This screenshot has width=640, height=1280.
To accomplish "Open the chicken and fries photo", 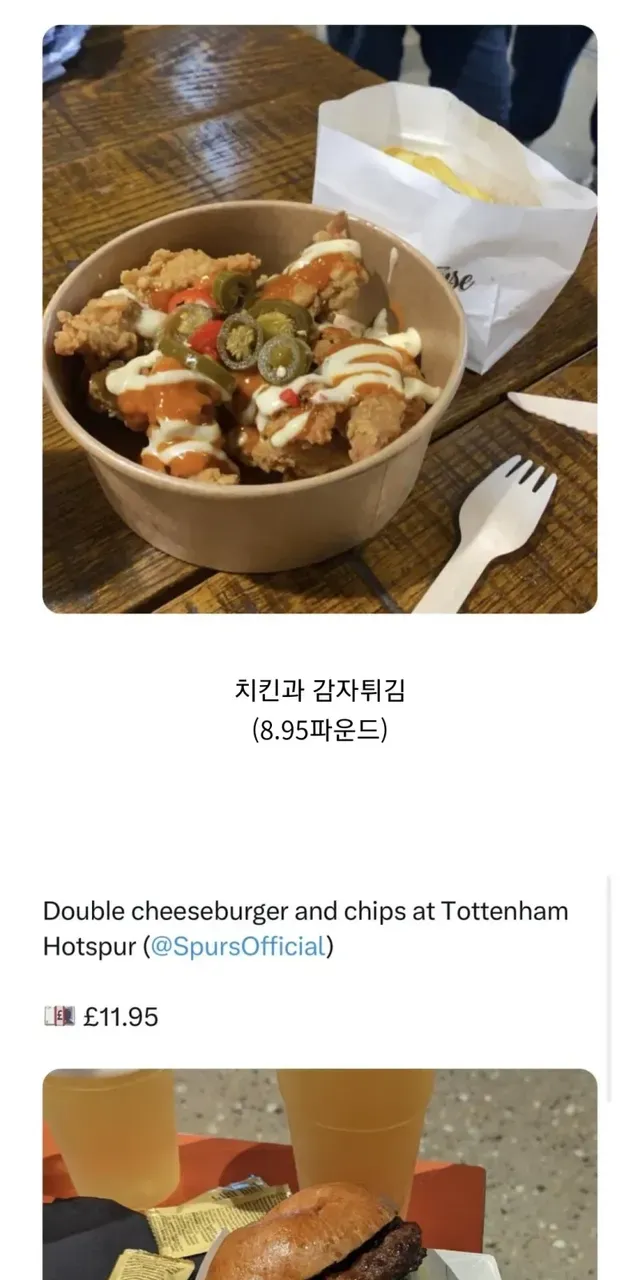I will tap(319, 318).
